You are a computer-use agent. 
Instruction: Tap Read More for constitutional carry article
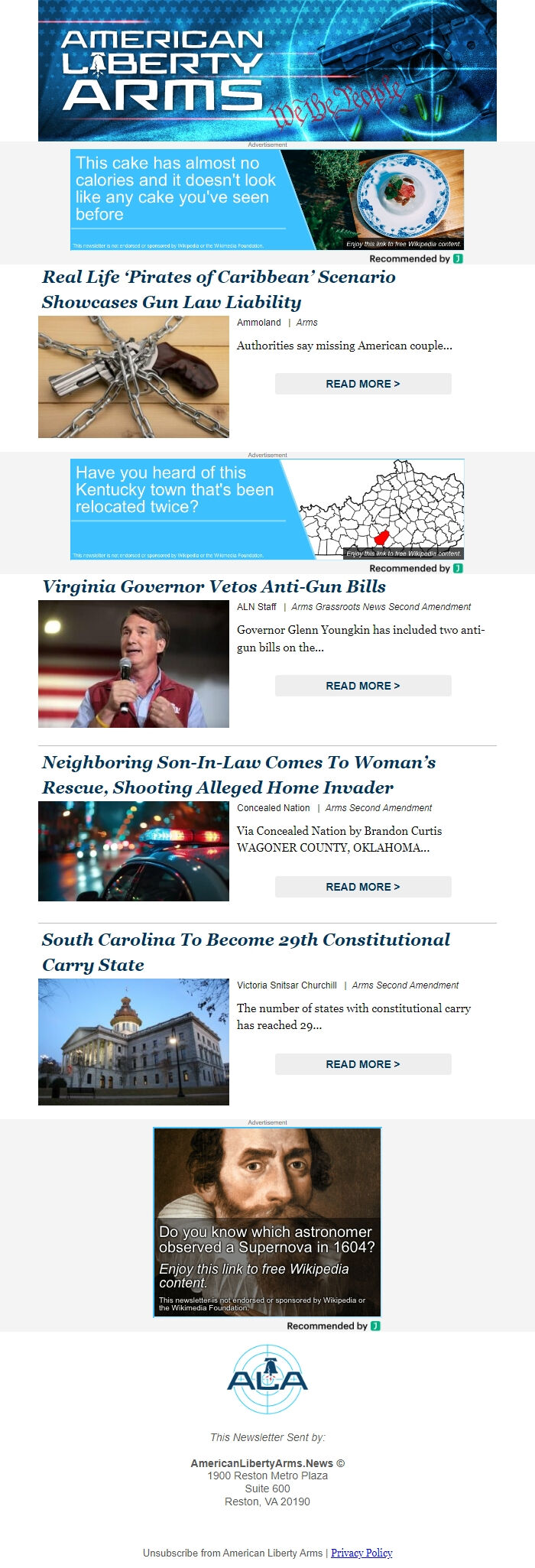(x=363, y=1064)
